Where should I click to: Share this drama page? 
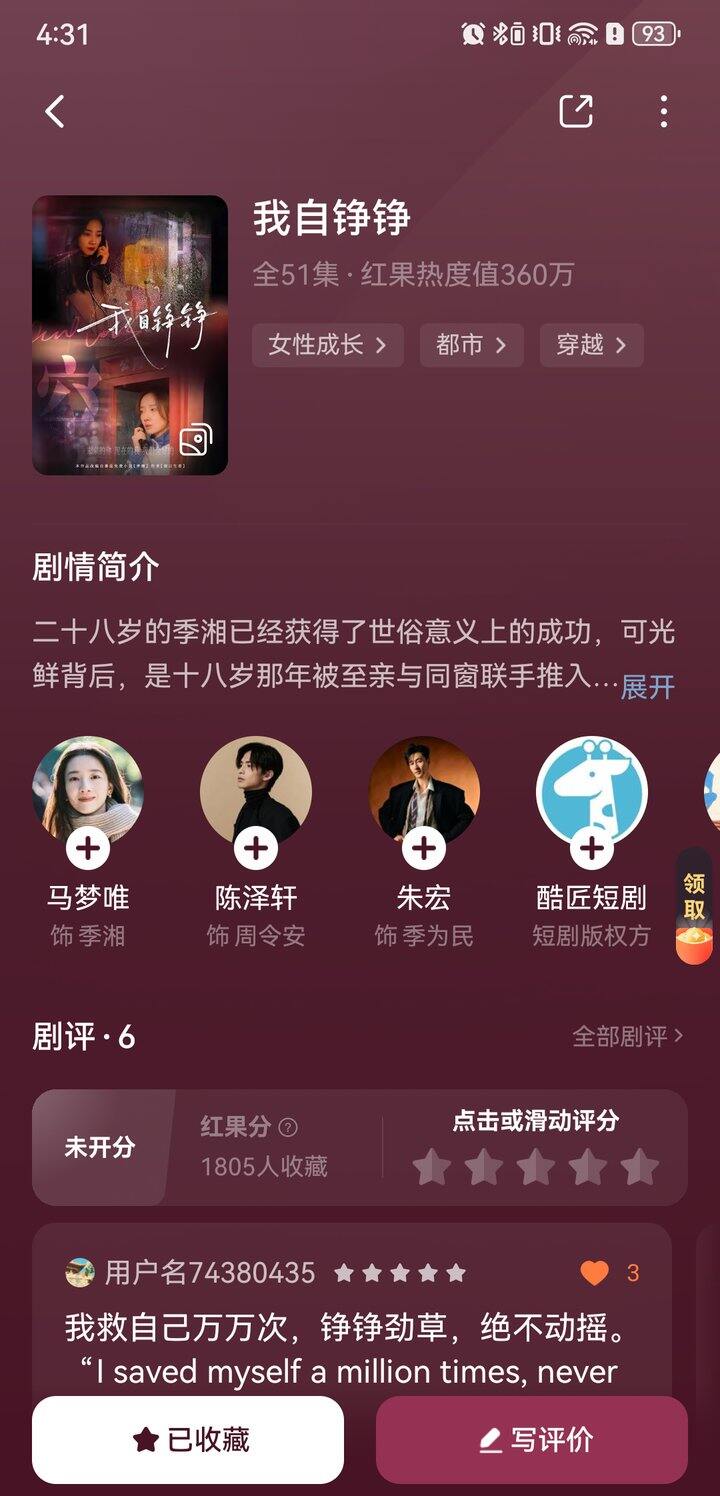[x=576, y=111]
